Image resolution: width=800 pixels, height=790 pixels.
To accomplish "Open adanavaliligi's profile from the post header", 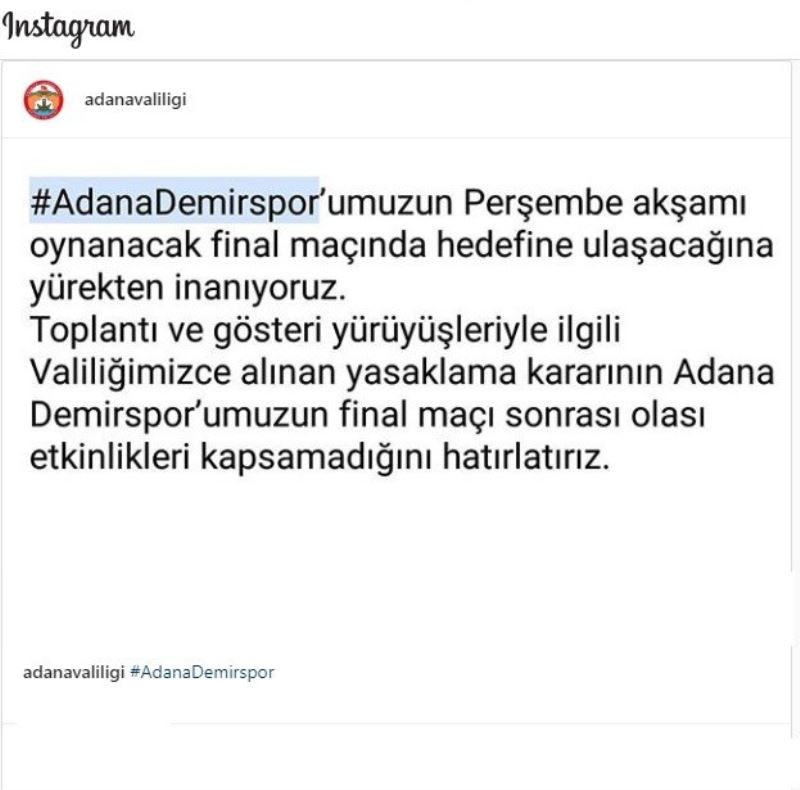I will tap(135, 99).
